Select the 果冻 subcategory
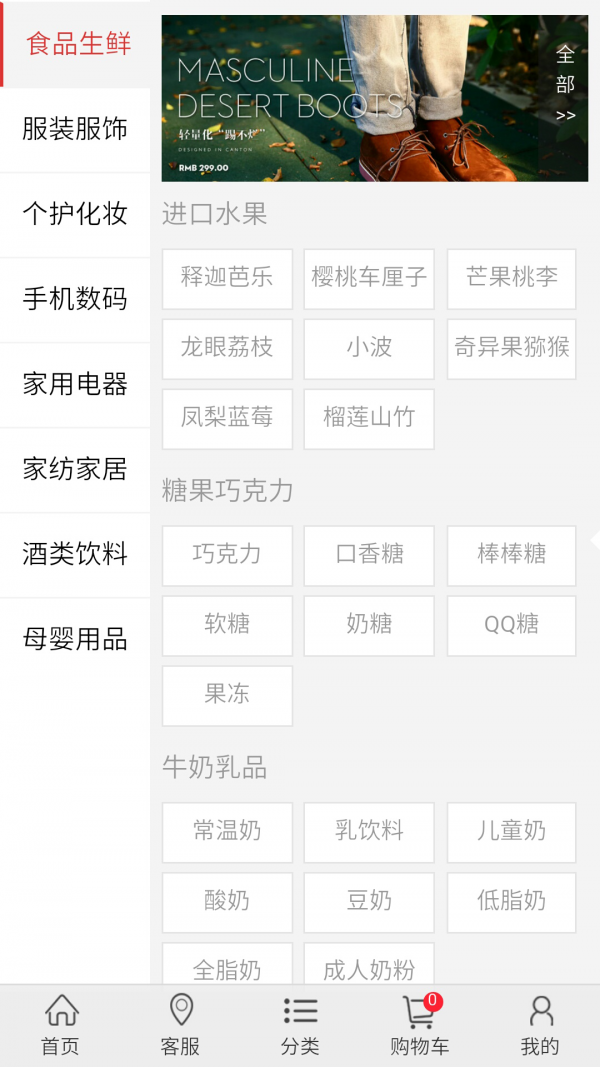The image size is (600, 1067). [x=227, y=695]
